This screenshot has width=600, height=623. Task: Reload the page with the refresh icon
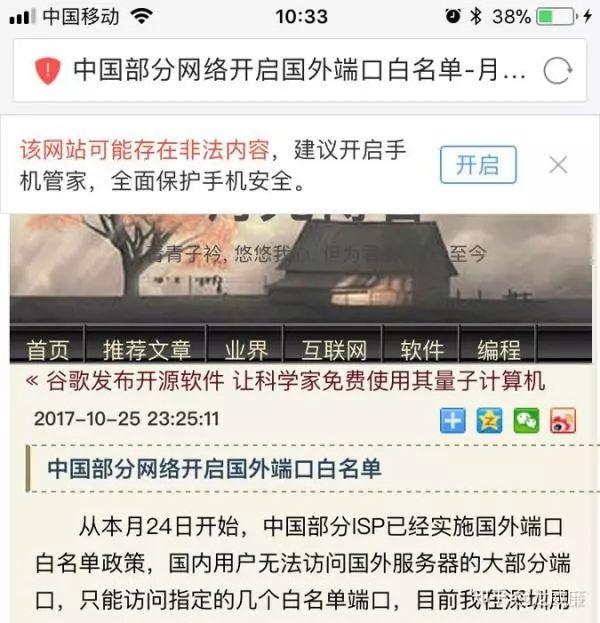coord(557,70)
